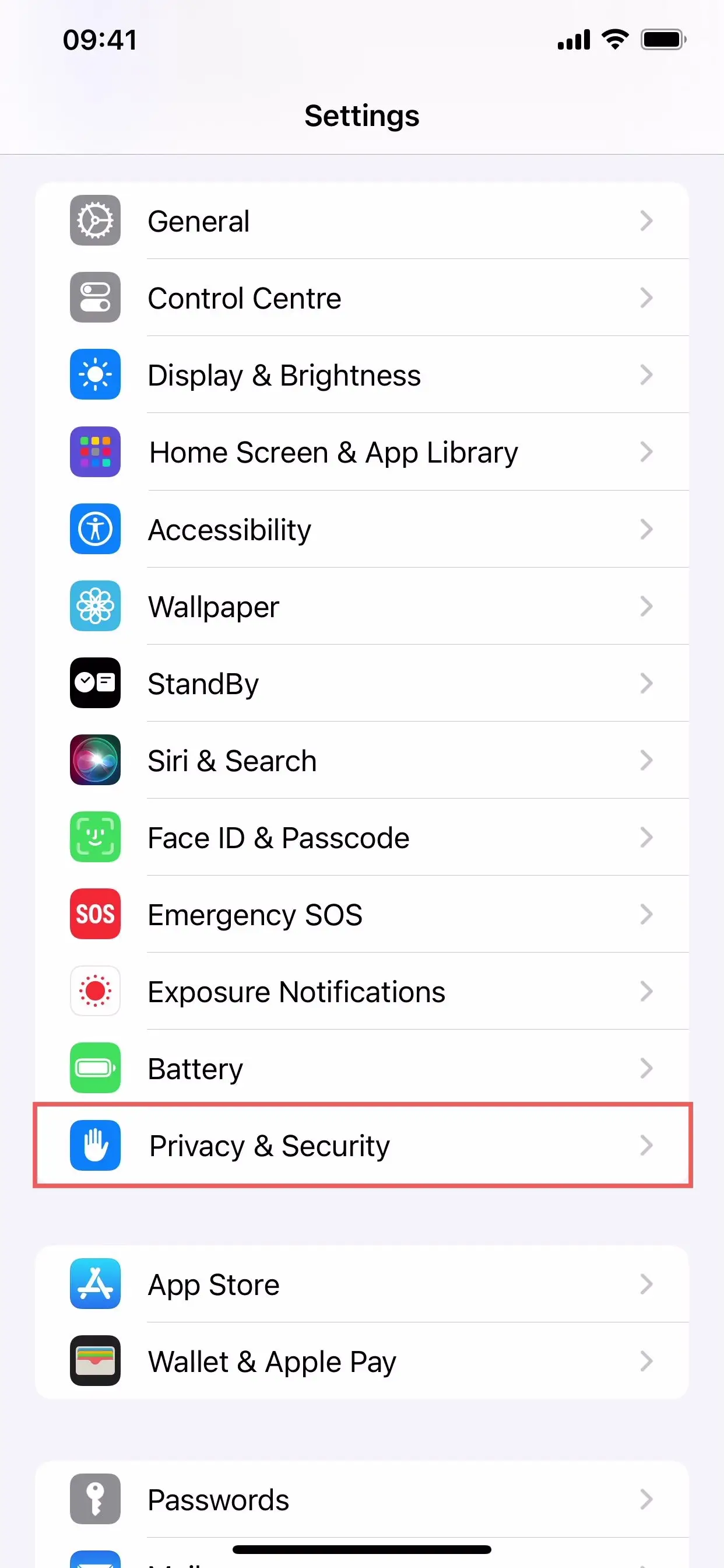The width and height of the screenshot is (724, 1568).
Task: Open Passwords settings
Action: tap(361, 1499)
